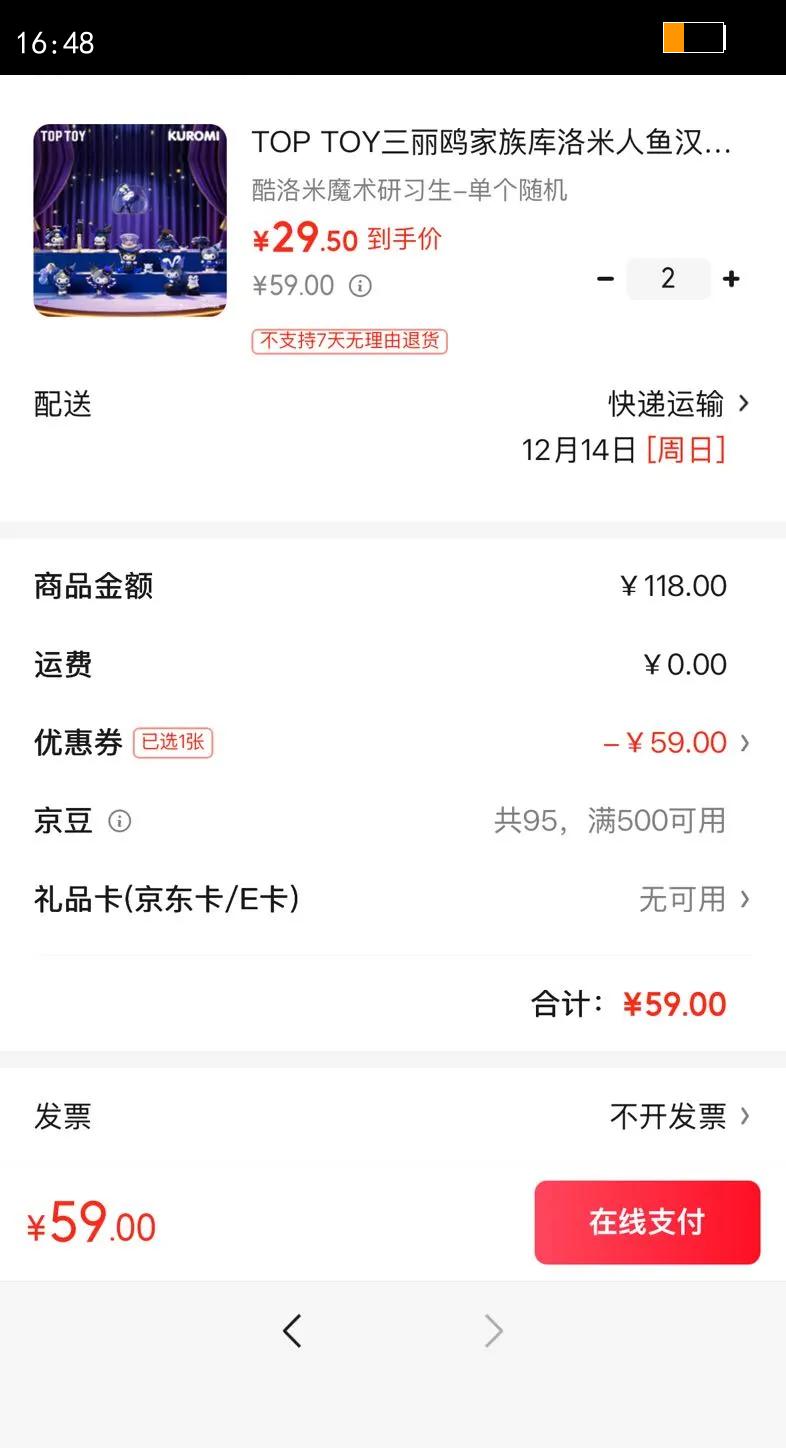Open the TOP TOY Kuromi product thumbnail

tap(130, 220)
